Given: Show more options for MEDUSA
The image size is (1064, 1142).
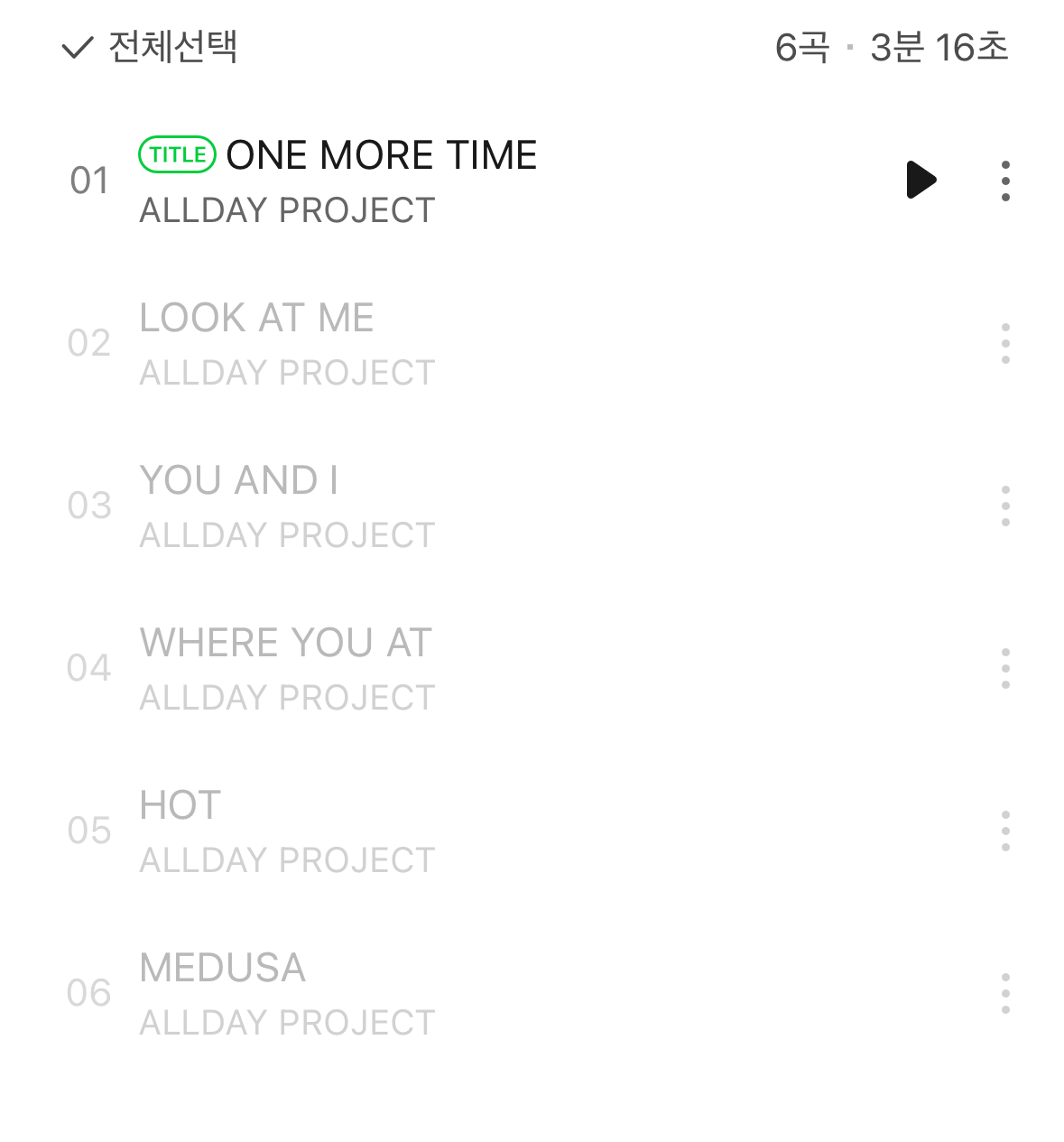Looking at the screenshot, I should [x=1005, y=993].
